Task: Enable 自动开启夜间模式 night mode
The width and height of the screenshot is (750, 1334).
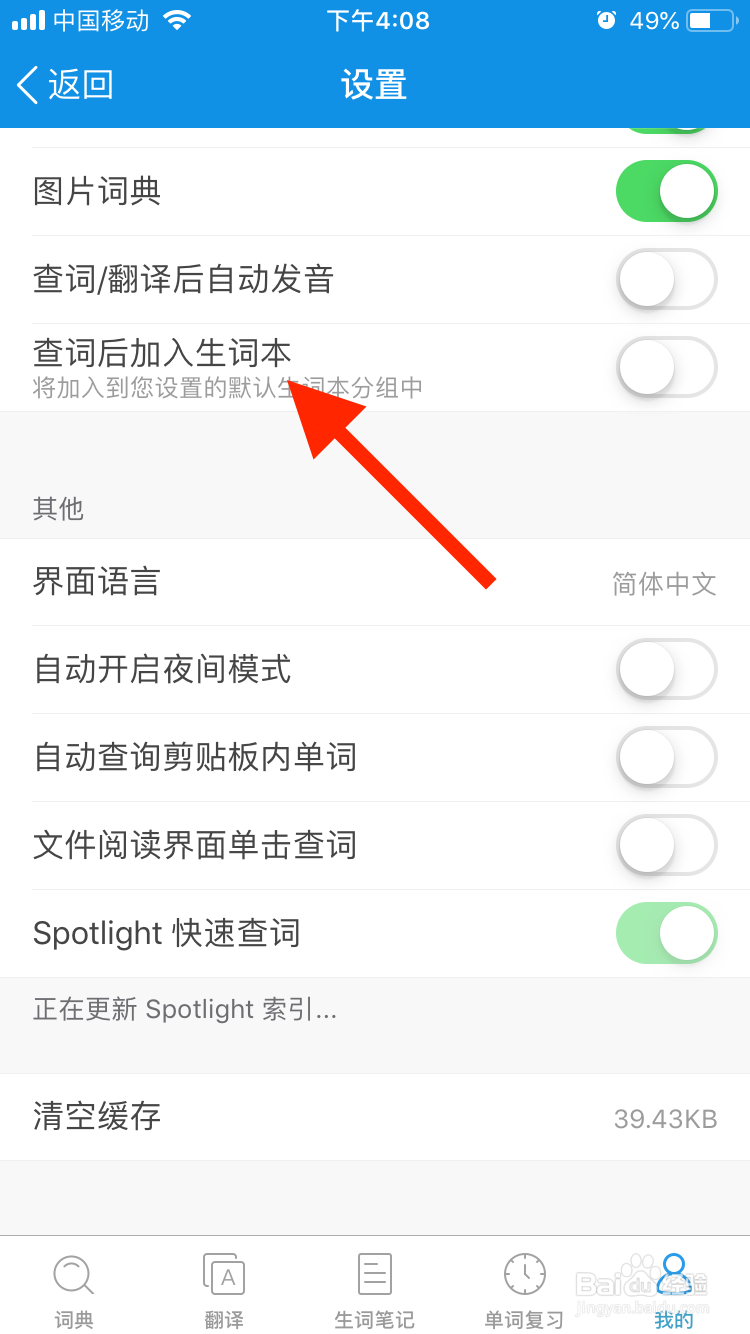Action: pyautogui.click(x=666, y=669)
